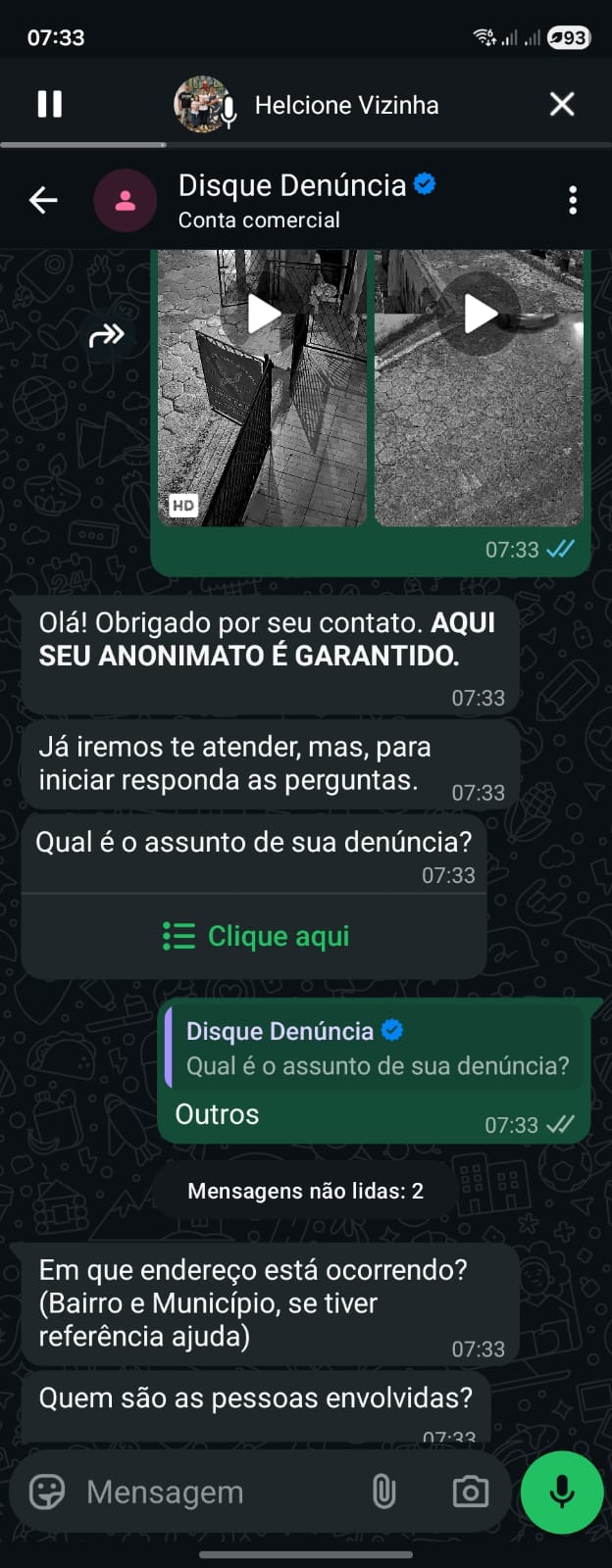This screenshot has width=612, height=1568.
Task: Tap the green microphone record button
Action: click(562, 1492)
